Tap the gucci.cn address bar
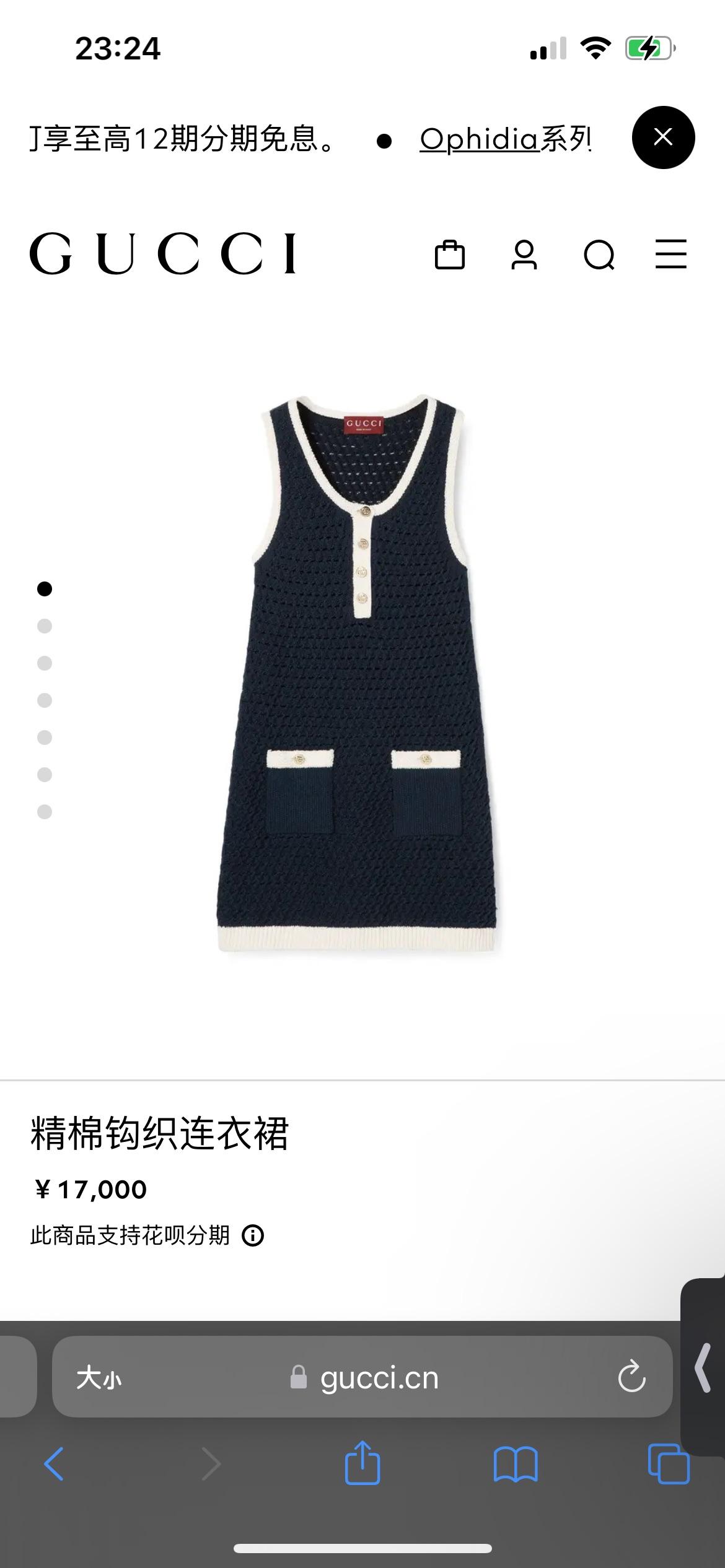This screenshot has width=725, height=1568. 366,1379
